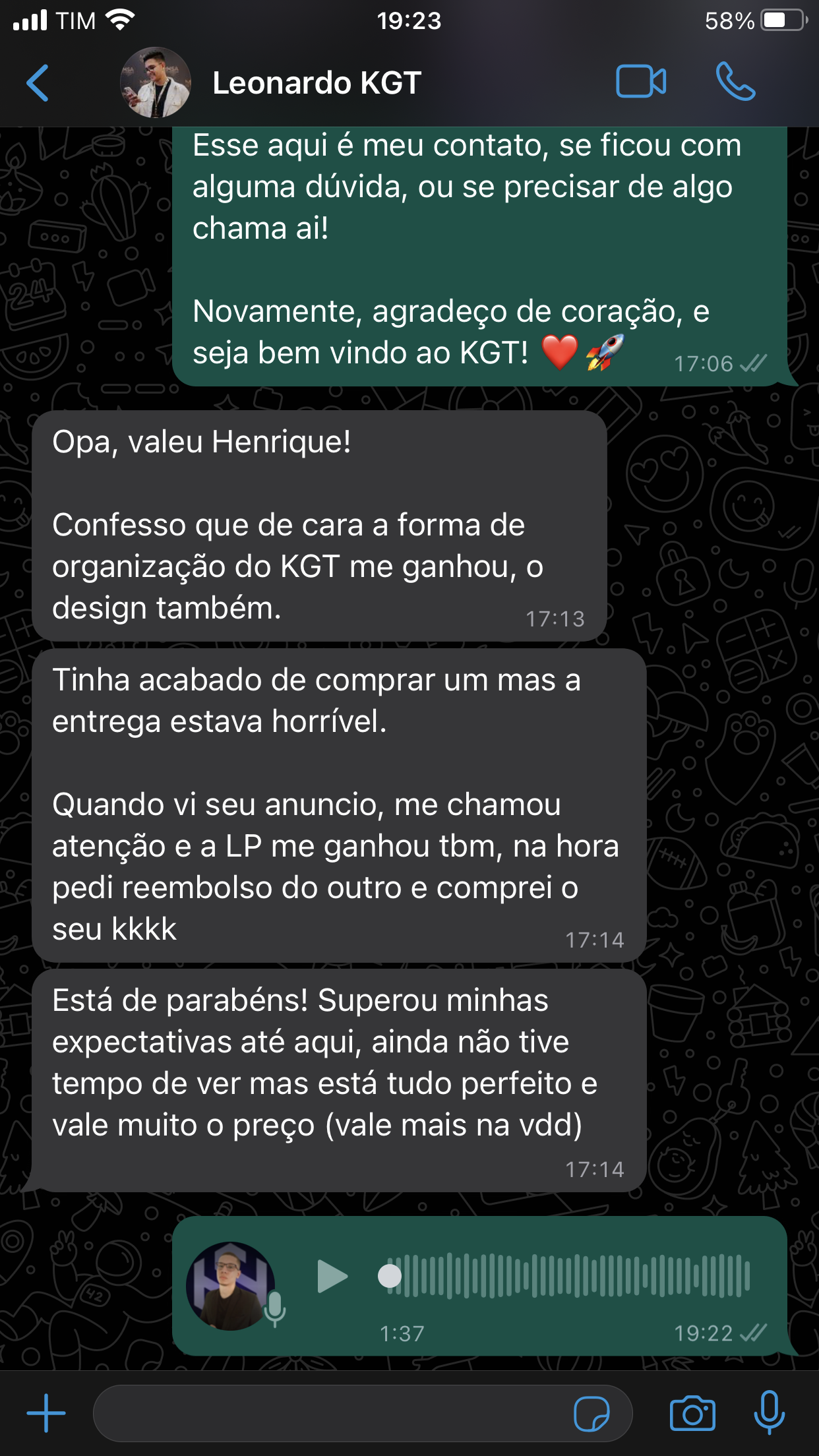Go back to the chat list

pyautogui.click(x=38, y=83)
